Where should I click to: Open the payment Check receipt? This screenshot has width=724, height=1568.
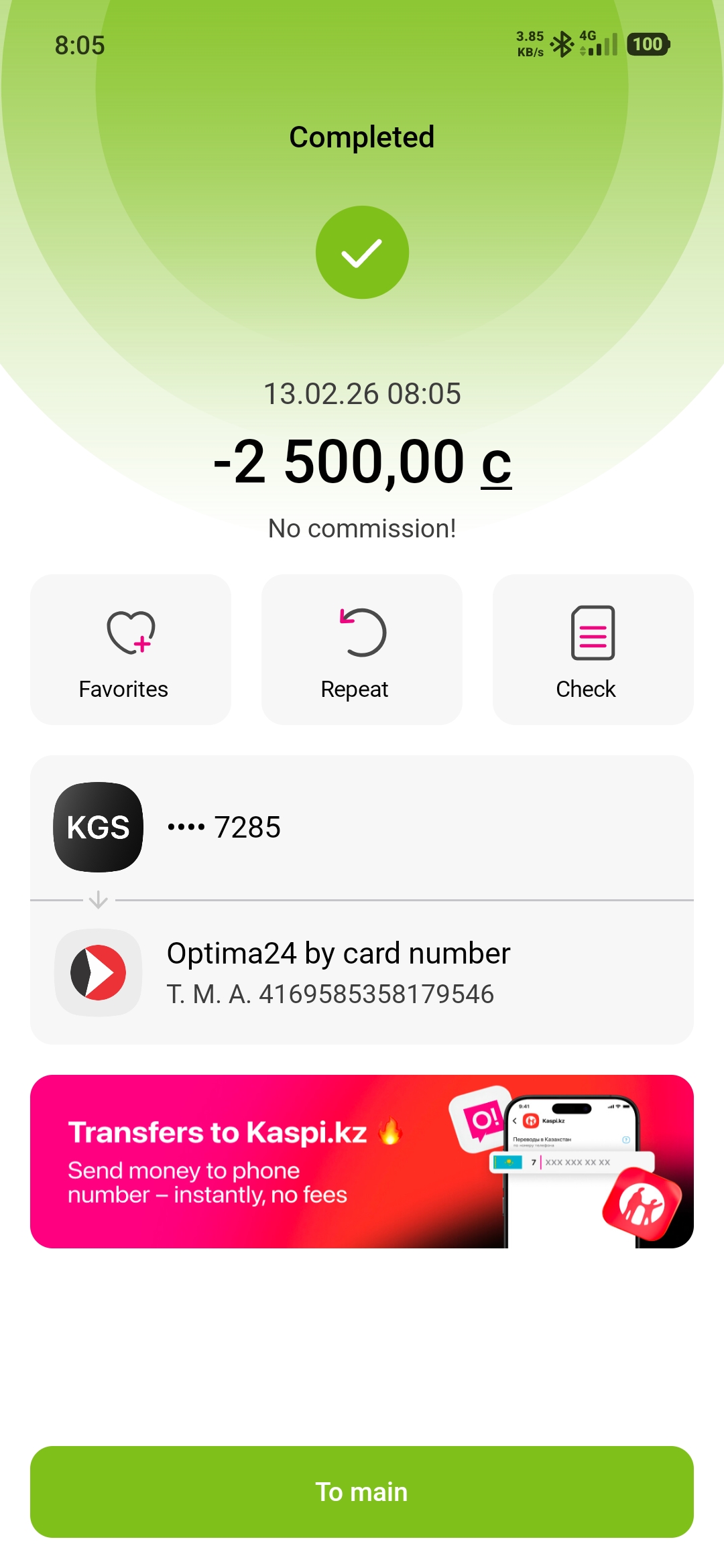tap(593, 649)
